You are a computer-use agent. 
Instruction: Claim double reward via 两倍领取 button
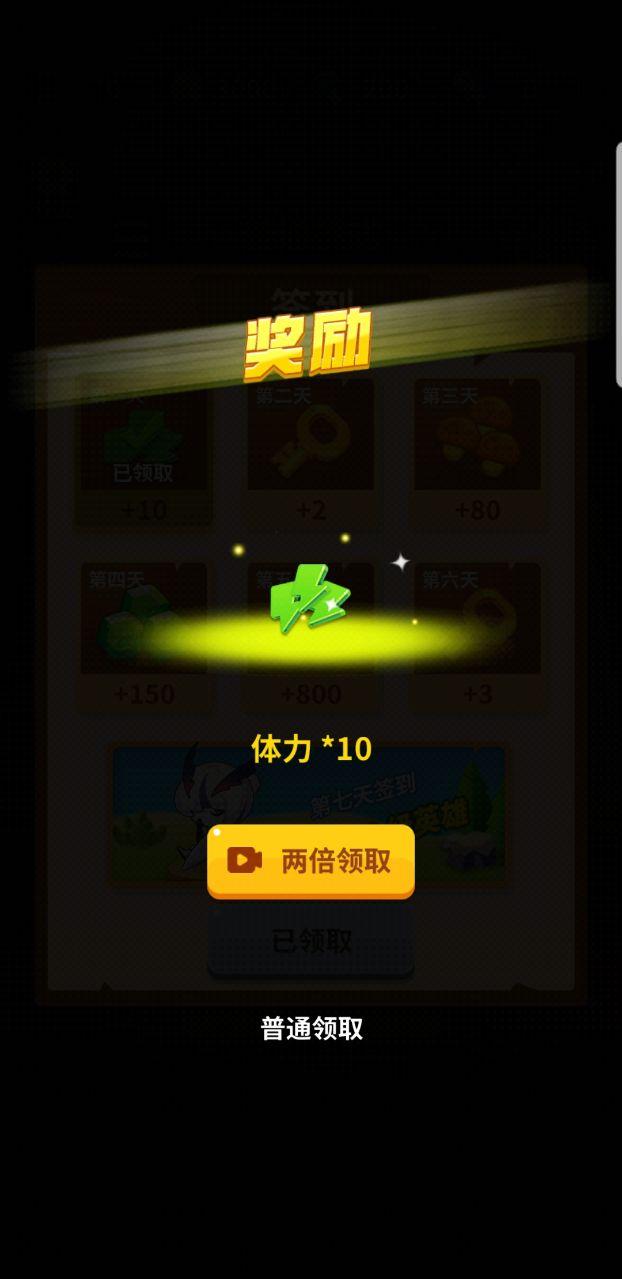(311, 860)
